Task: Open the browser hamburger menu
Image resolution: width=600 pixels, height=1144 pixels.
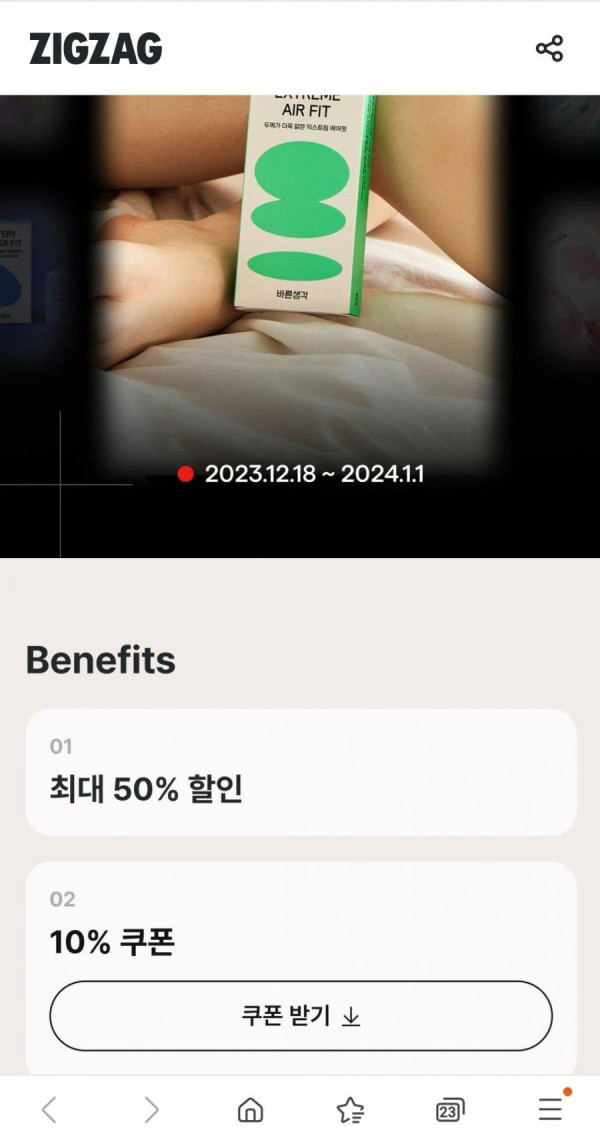Action: click(x=550, y=1109)
